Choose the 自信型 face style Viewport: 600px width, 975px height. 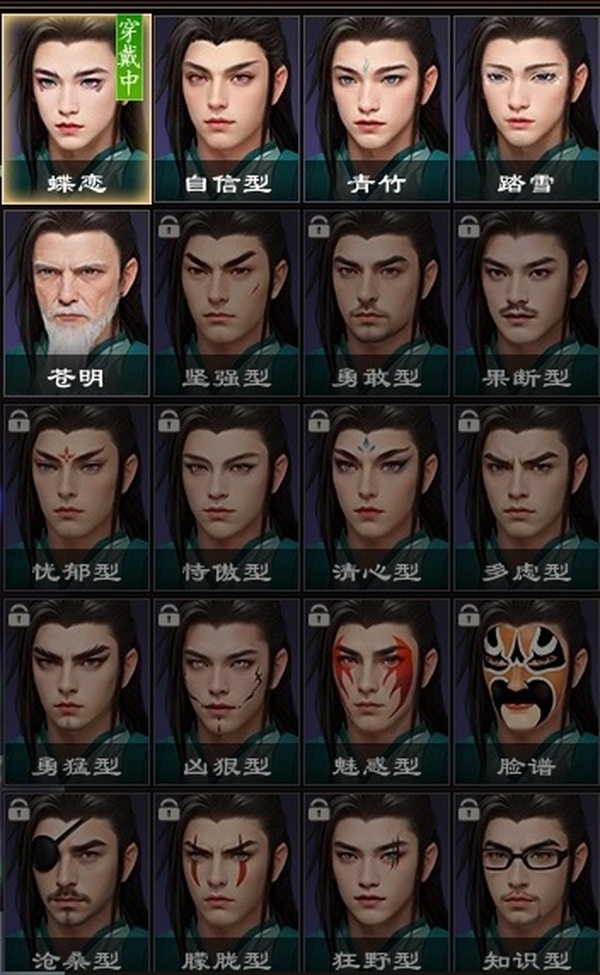pyautogui.click(x=226, y=107)
